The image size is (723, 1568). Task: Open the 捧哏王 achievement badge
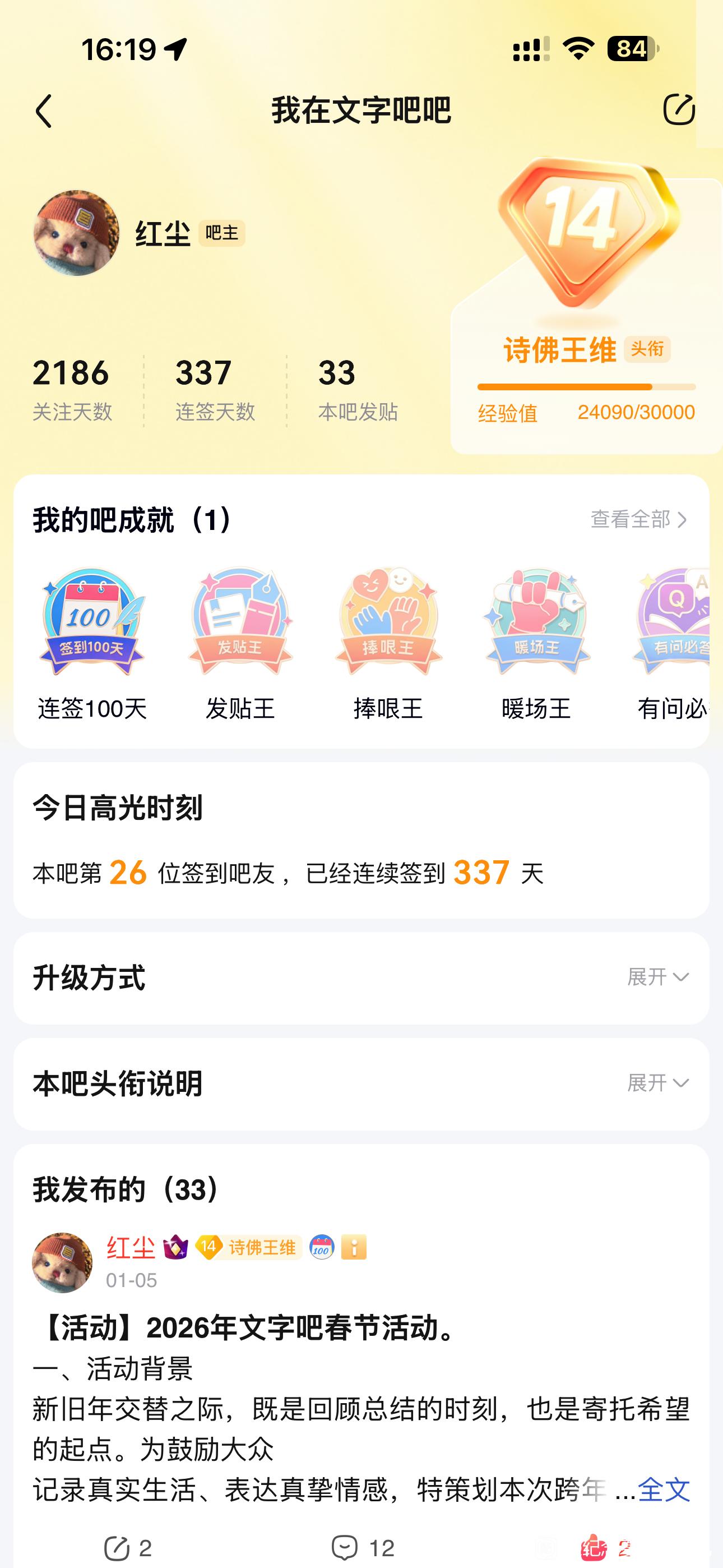388,622
